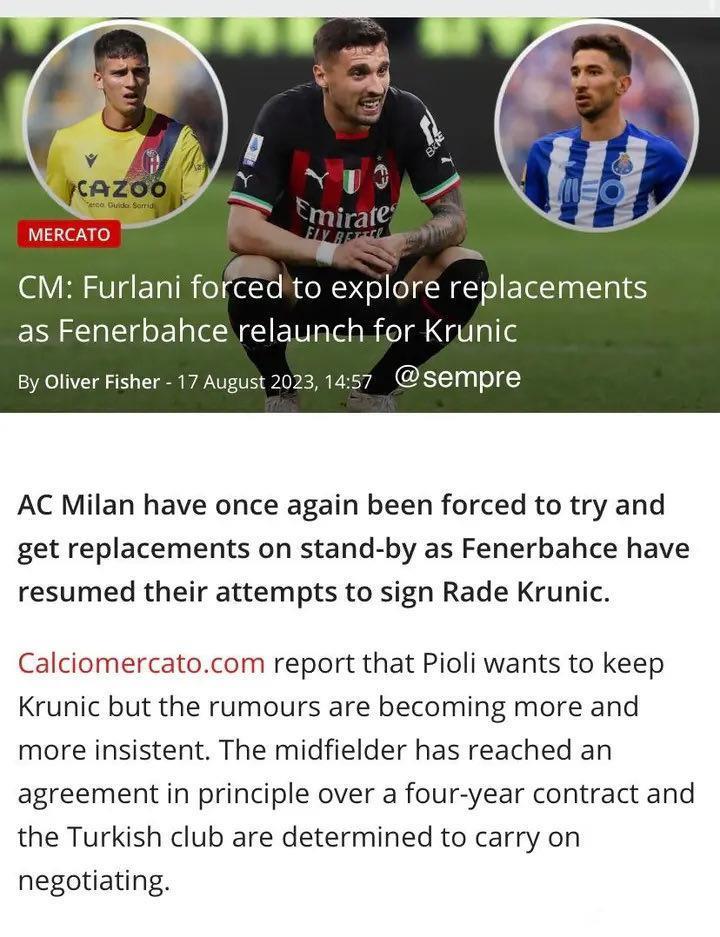
Task: View author Oliver Fisher's articles
Action: tap(101, 381)
